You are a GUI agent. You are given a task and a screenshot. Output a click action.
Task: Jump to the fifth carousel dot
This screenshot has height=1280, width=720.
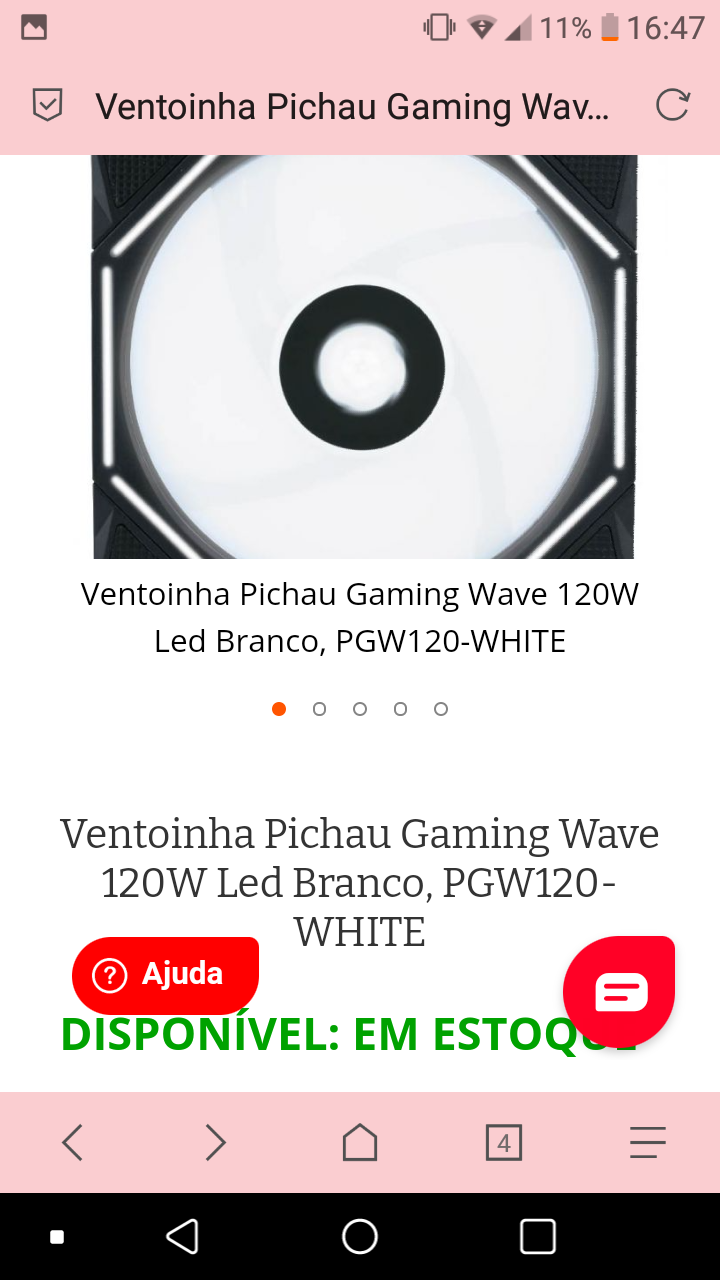pos(441,709)
